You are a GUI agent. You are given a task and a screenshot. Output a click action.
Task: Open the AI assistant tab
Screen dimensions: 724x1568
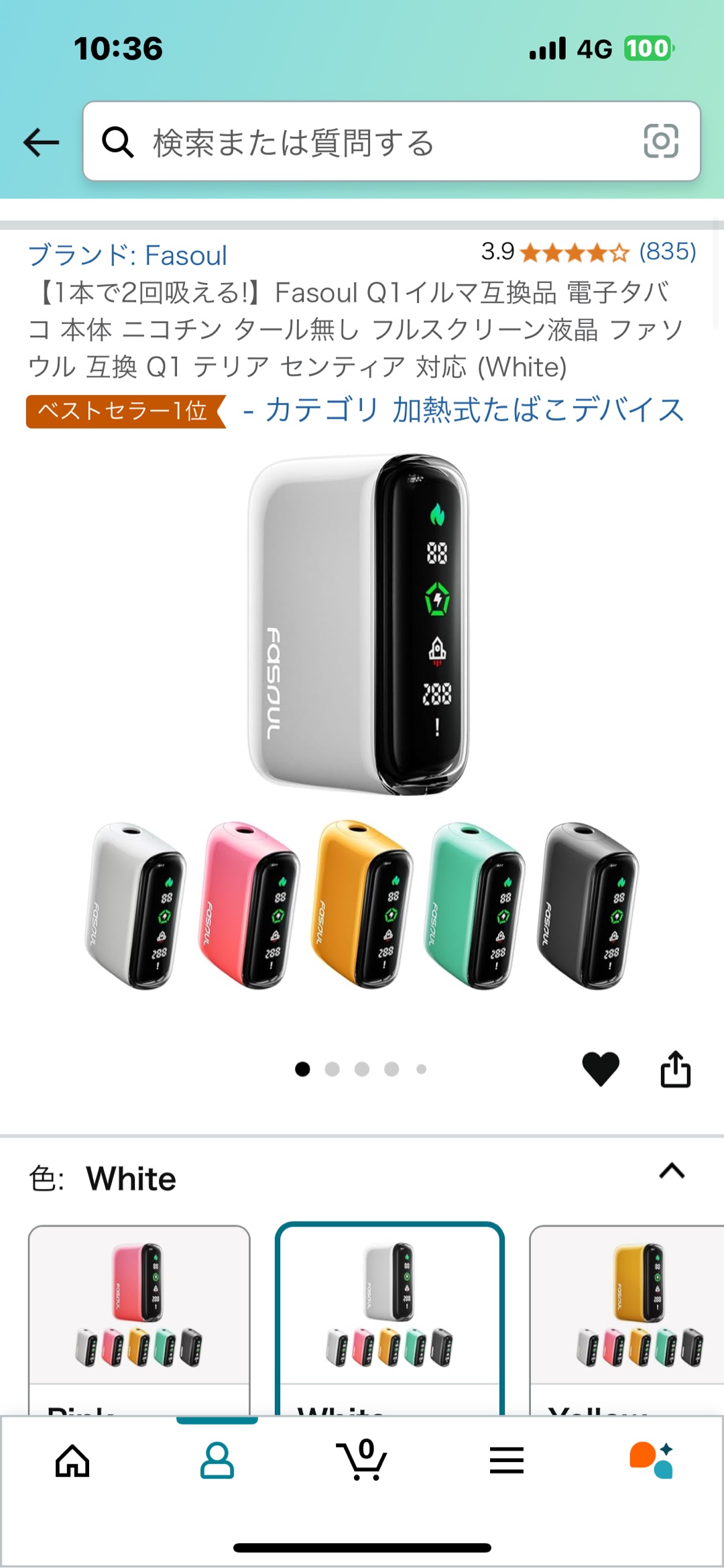pos(652,1461)
